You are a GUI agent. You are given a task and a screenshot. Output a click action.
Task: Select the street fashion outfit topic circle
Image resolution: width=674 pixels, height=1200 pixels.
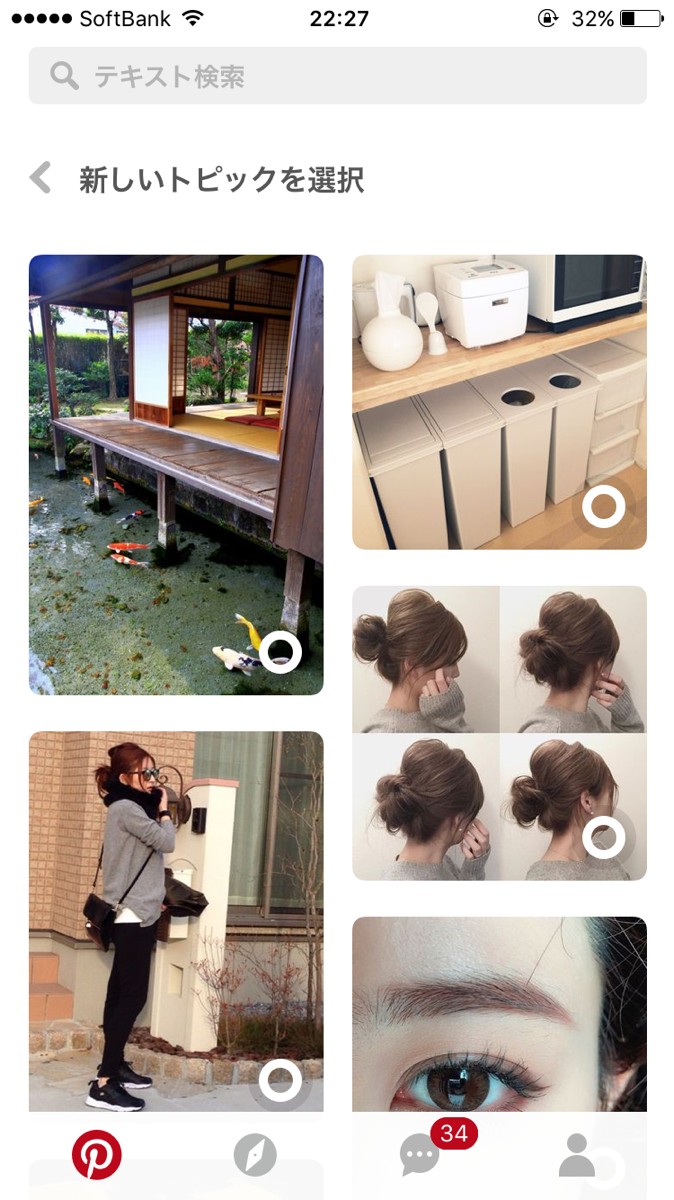280,1081
